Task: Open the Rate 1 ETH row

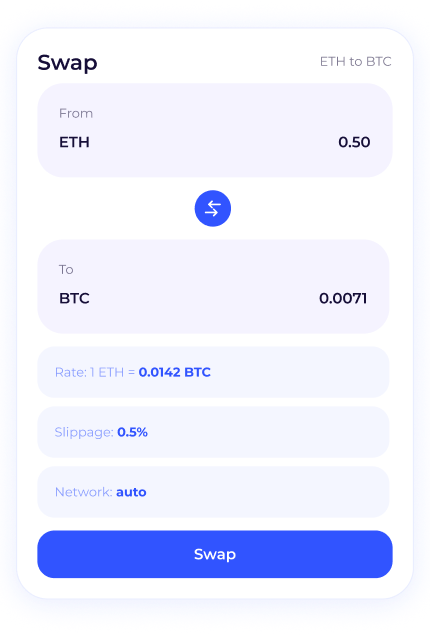Action: (213, 372)
